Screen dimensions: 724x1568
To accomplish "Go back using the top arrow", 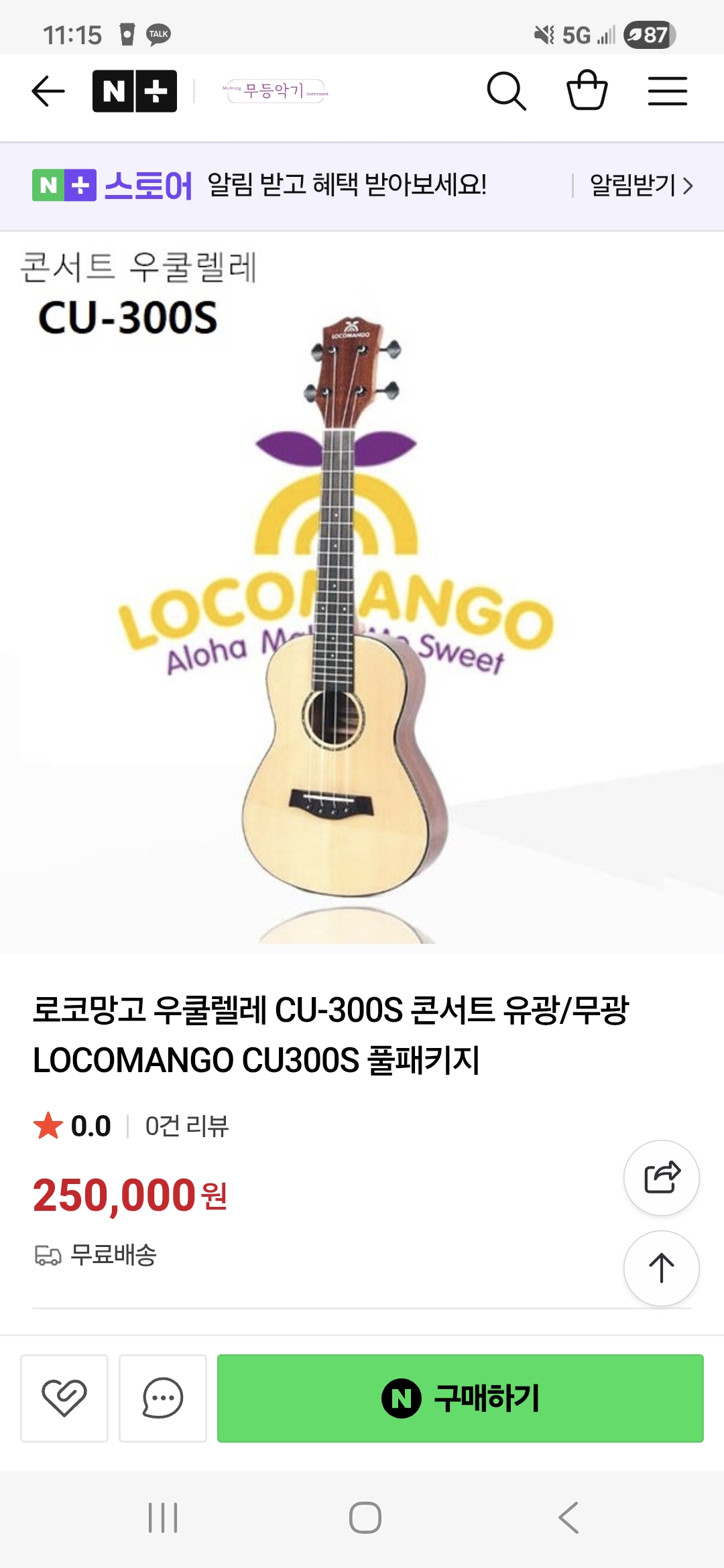I will click(x=48, y=91).
